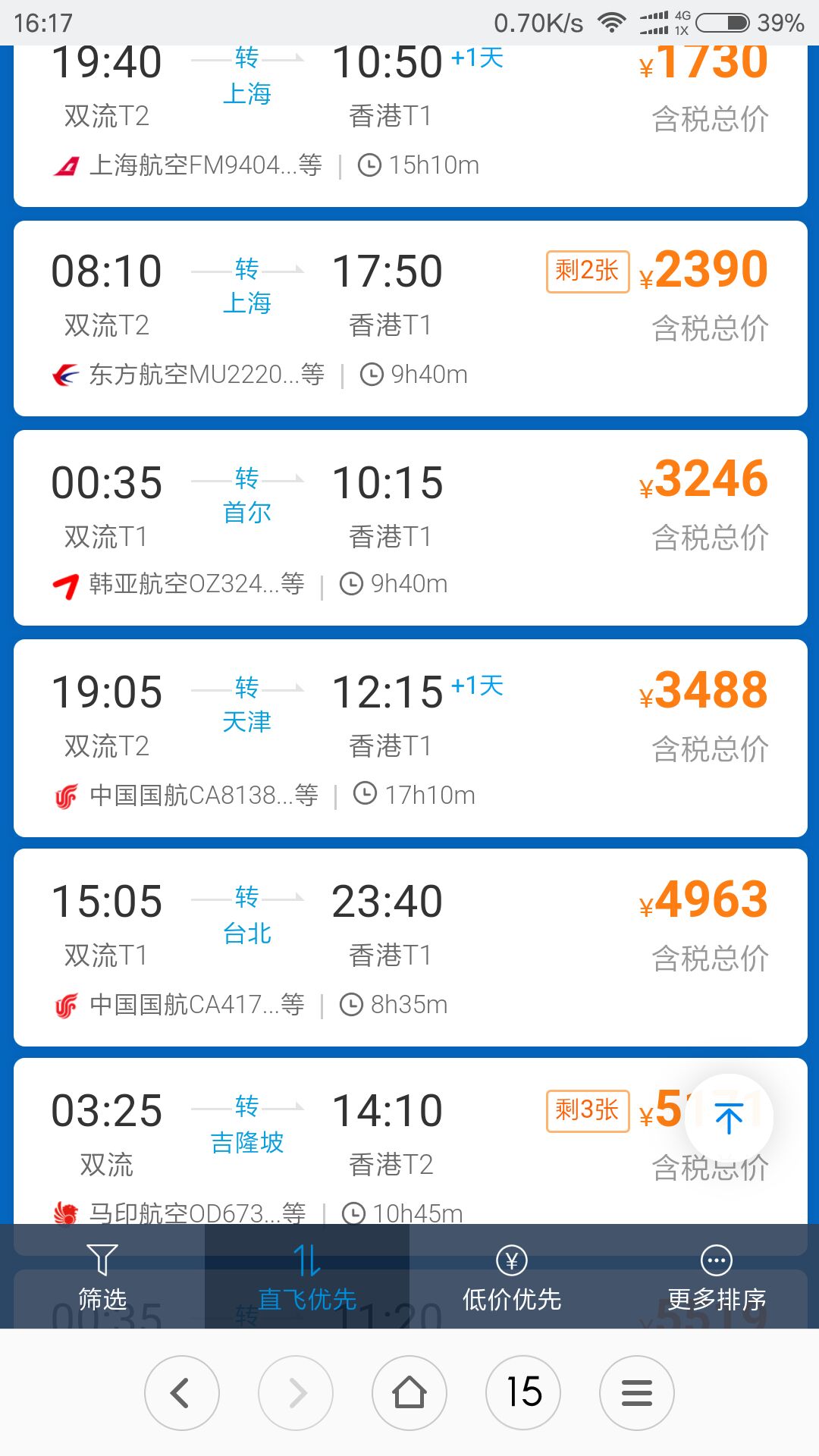Open the 筛选 filter options
The height and width of the screenshot is (1456, 819).
pyautogui.click(x=102, y=1276)
